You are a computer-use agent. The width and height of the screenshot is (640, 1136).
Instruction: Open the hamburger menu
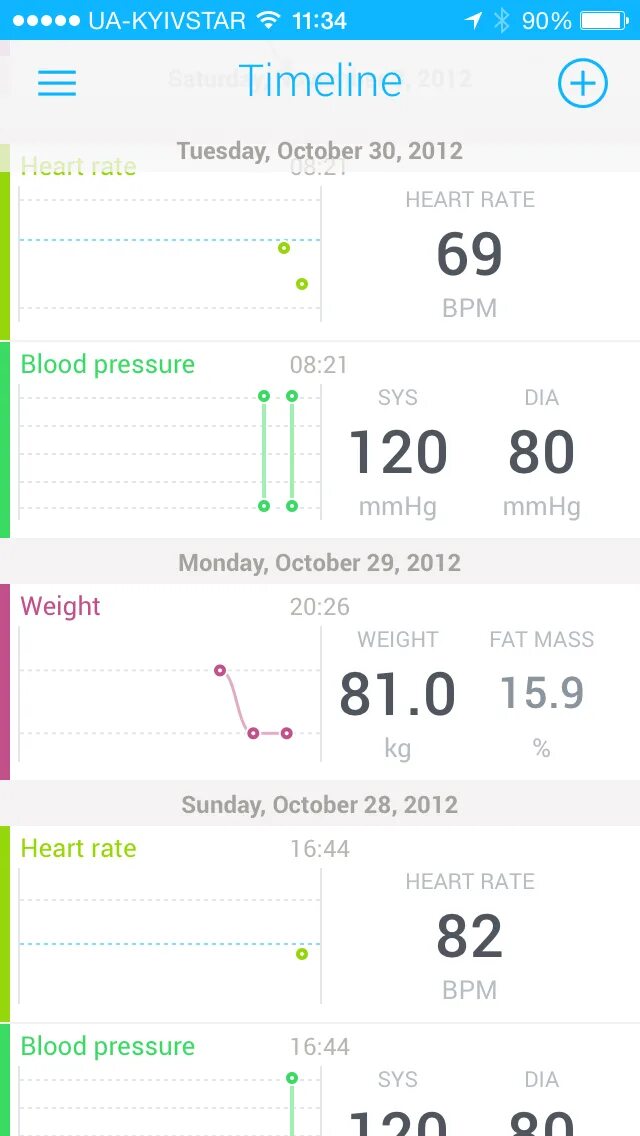pyautogui.click(x=57, y=83)
